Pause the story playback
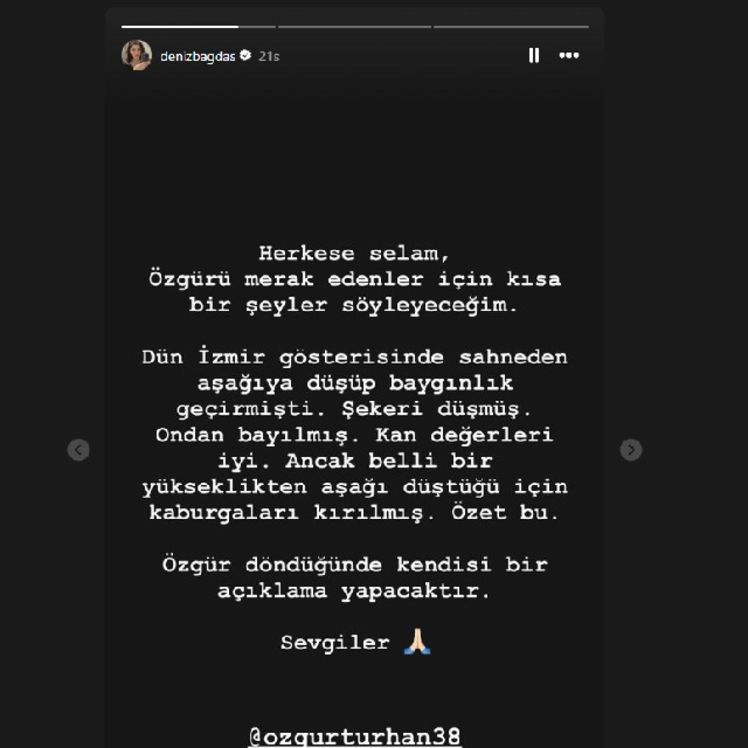Image resolution: width=748 pixels, height=748 pixels. point(534,56)
